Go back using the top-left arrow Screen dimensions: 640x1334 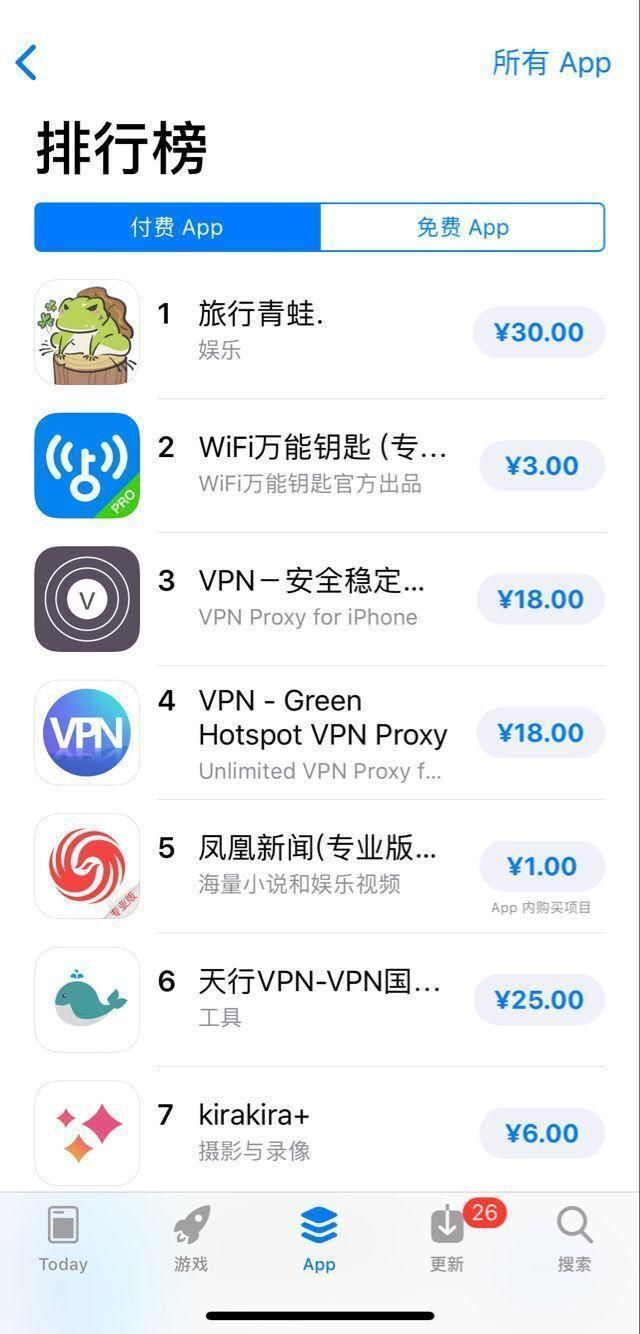pyautogui.click(x=27, y=62)
